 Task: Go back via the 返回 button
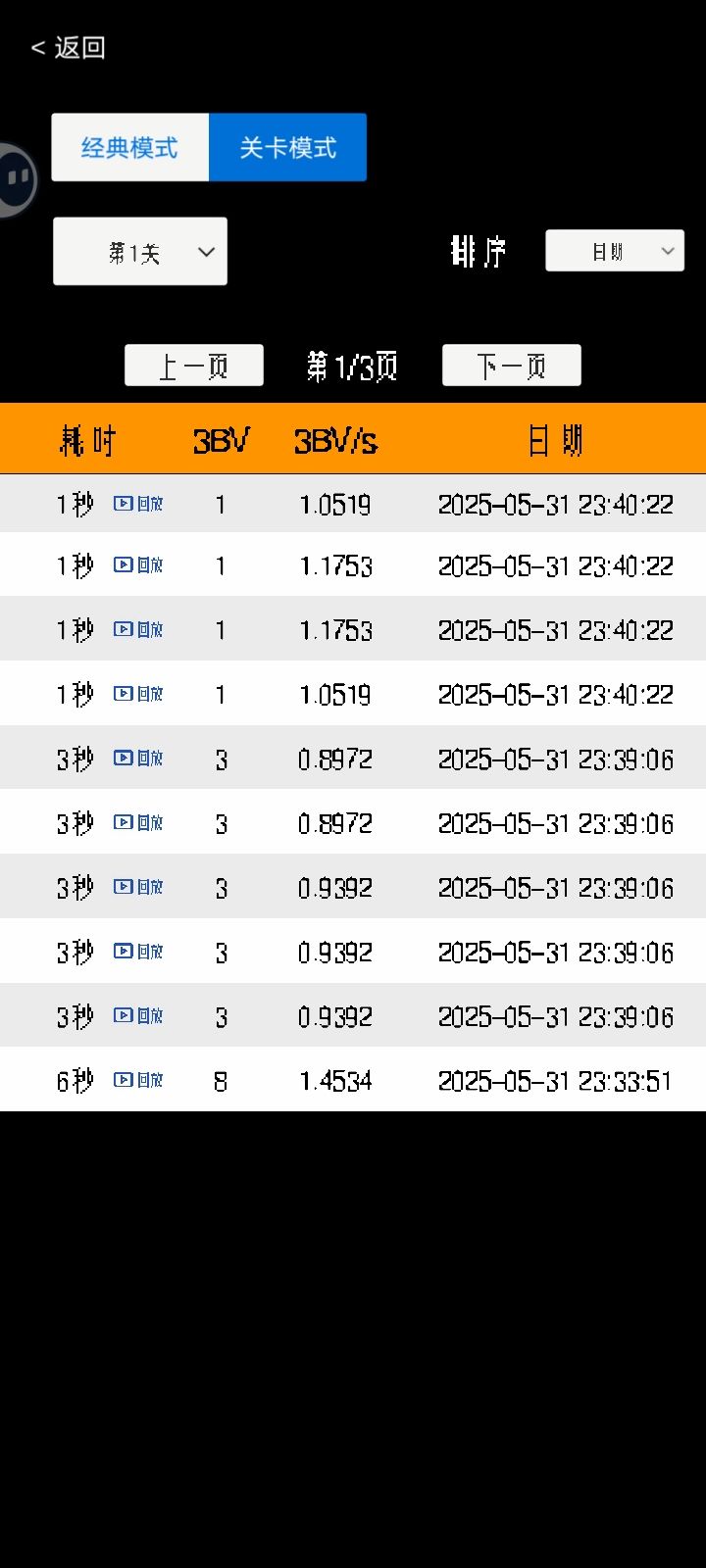pyautogui.click(x=68, y=47)
